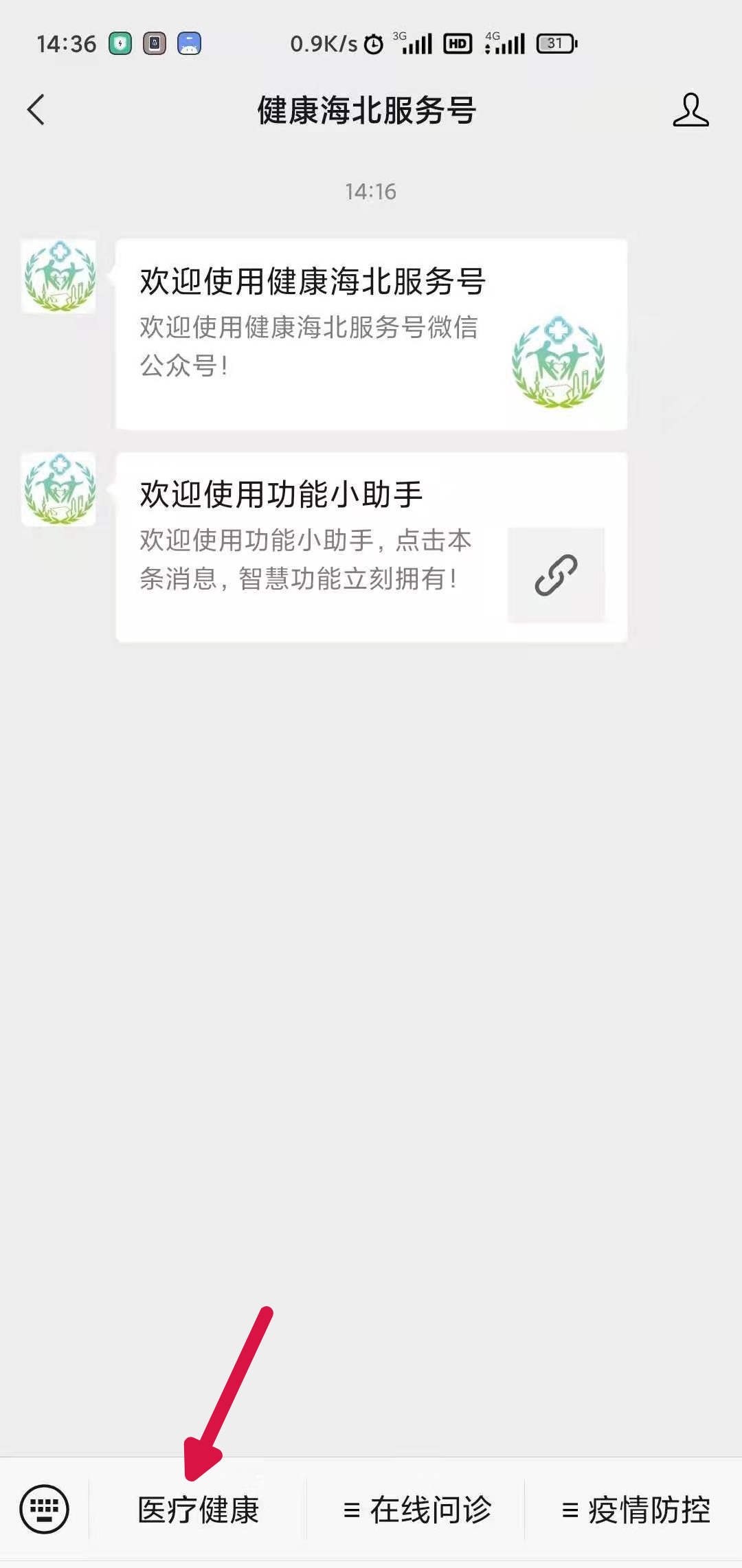The image size is (742, 1568).
Task: Expand the 在线问诊 menu
Action: (x=417, y=1510)
